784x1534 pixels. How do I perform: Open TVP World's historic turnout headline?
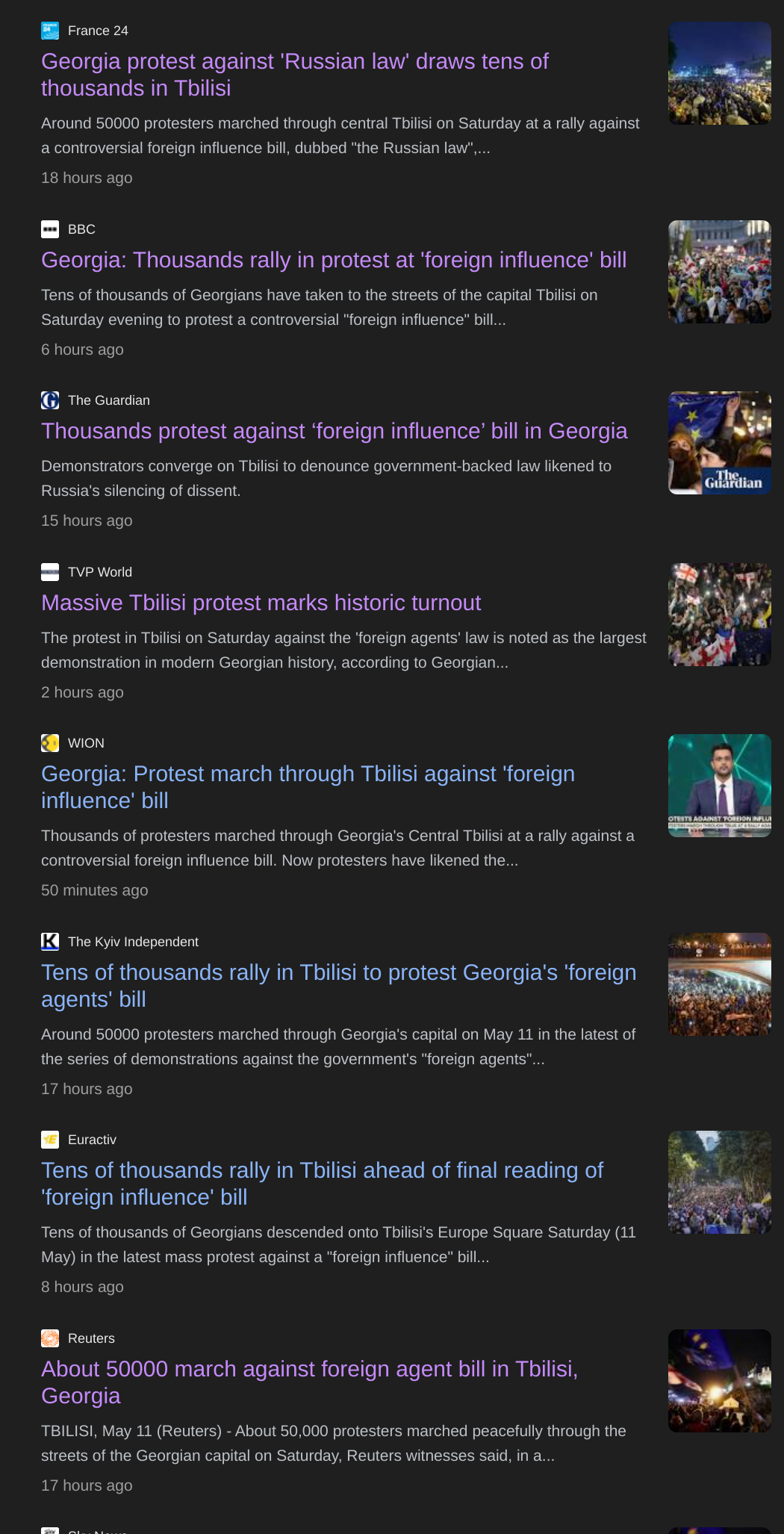tap(261, 603)
